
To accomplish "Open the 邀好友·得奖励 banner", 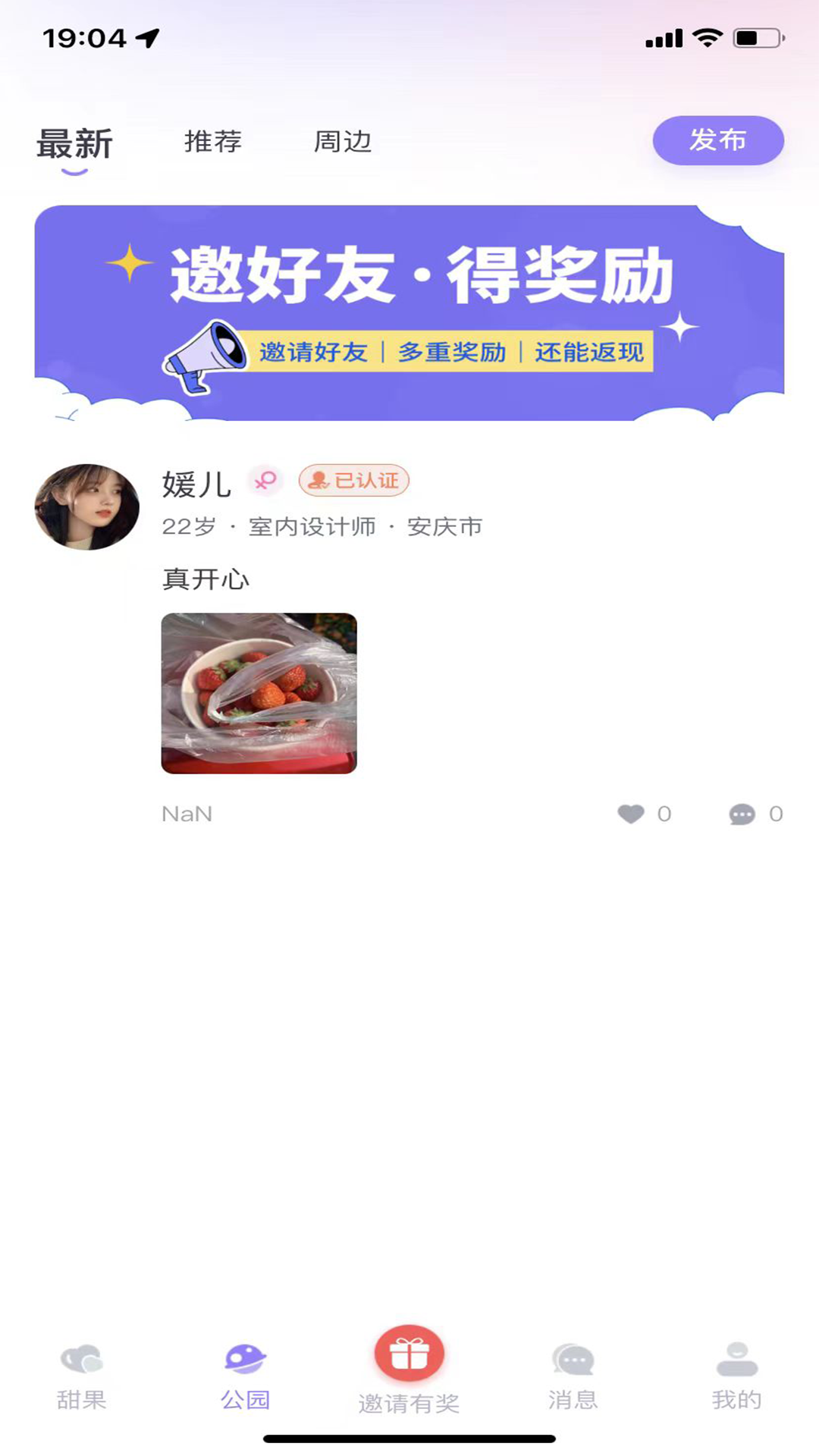I will click(409, 312).
